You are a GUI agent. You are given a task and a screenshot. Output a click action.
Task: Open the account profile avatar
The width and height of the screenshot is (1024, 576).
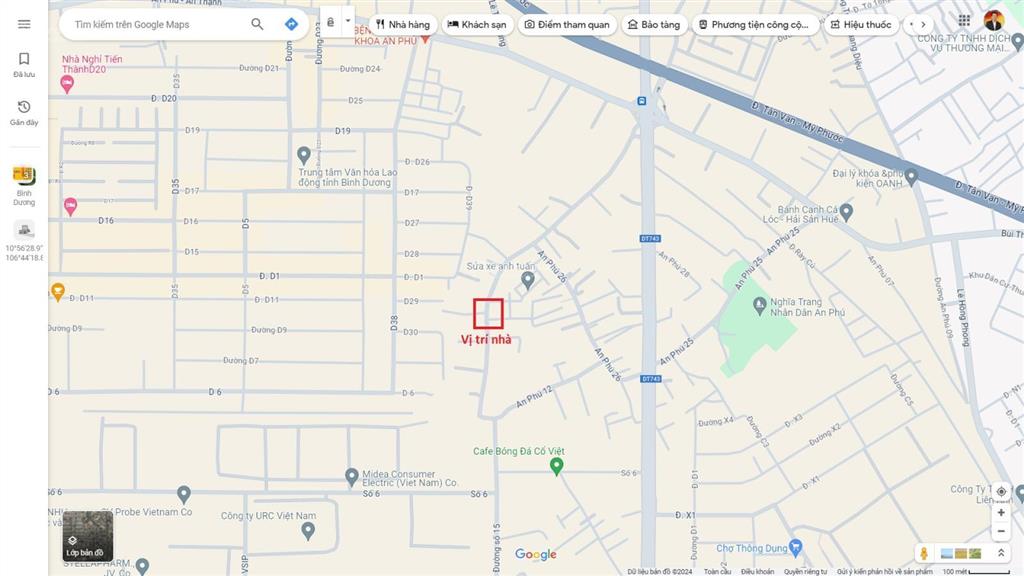click(994, 21)
